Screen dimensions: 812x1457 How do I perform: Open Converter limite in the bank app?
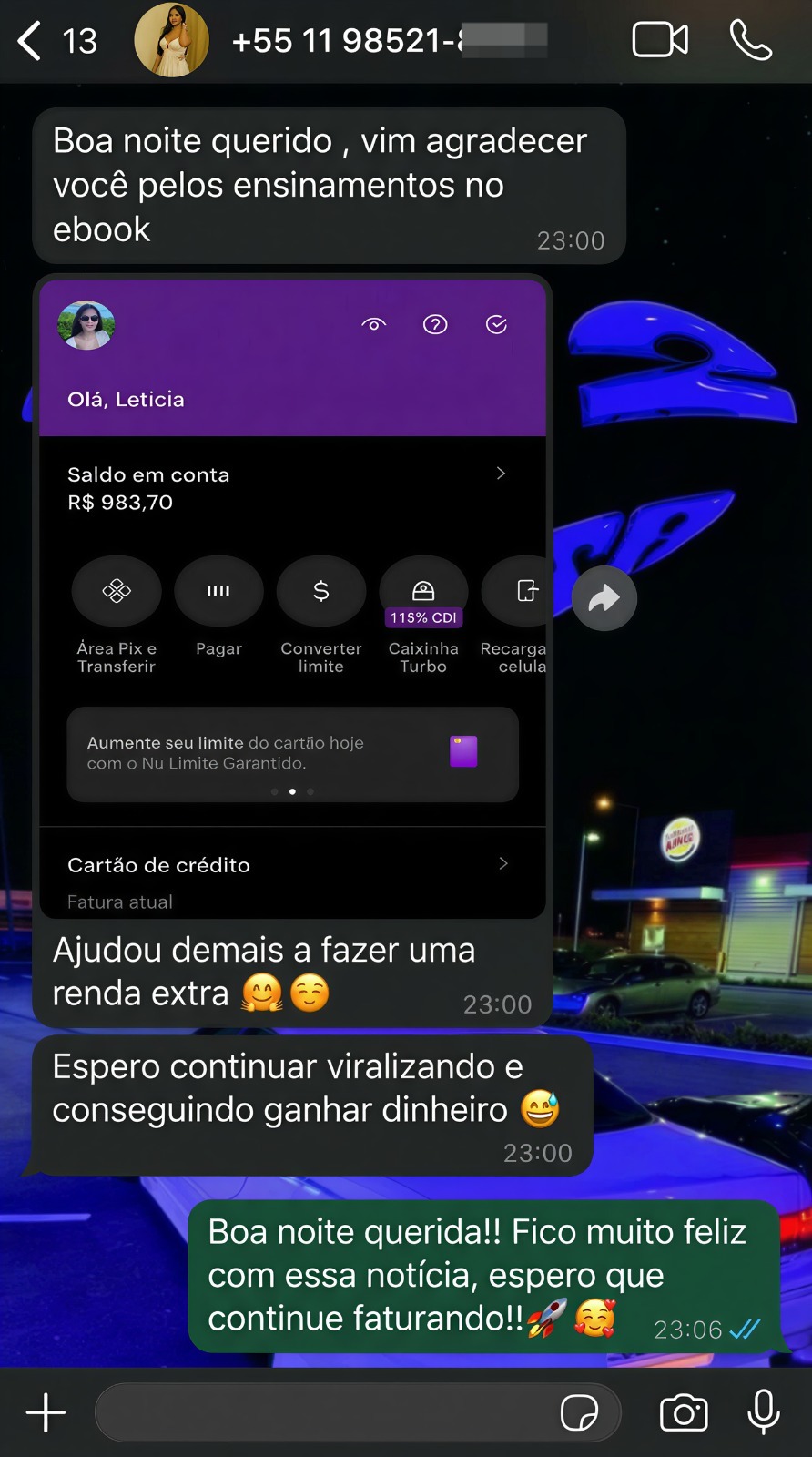point(321,591)
